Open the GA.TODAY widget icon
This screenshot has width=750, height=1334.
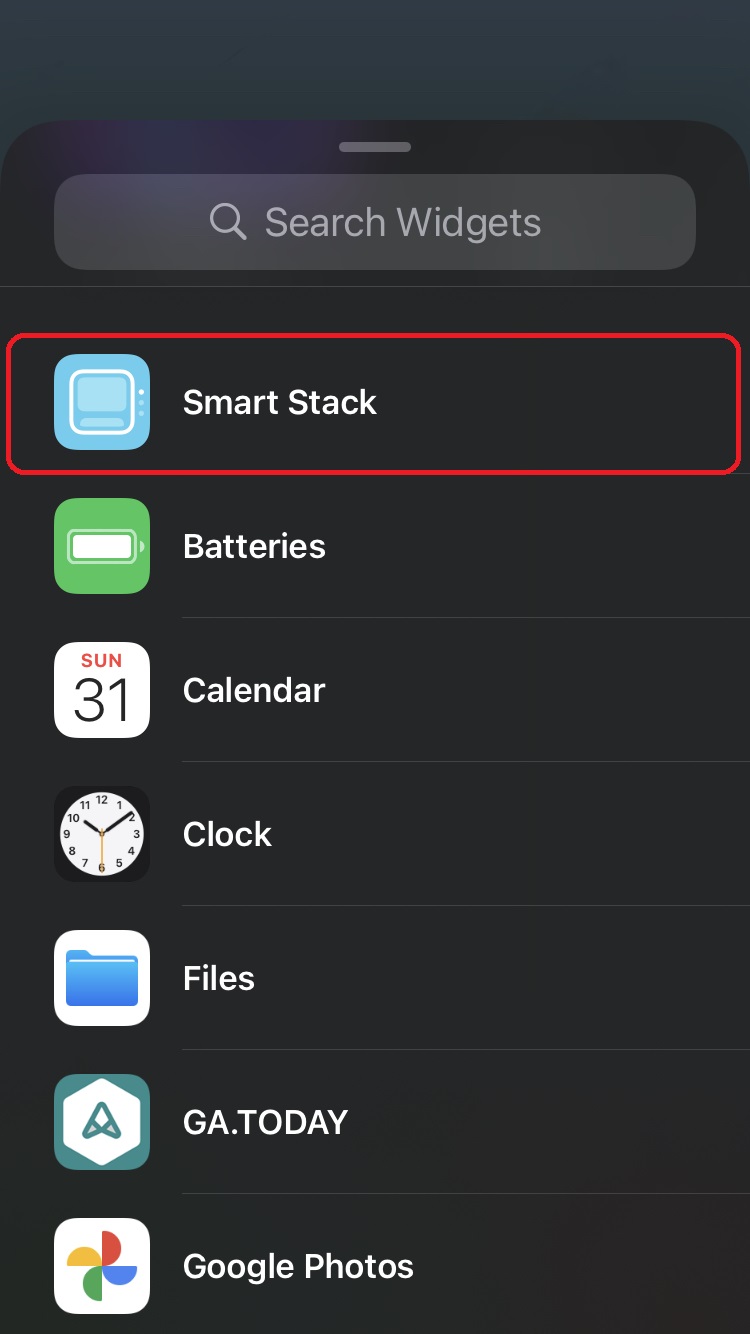click(x=101, y=1122)
